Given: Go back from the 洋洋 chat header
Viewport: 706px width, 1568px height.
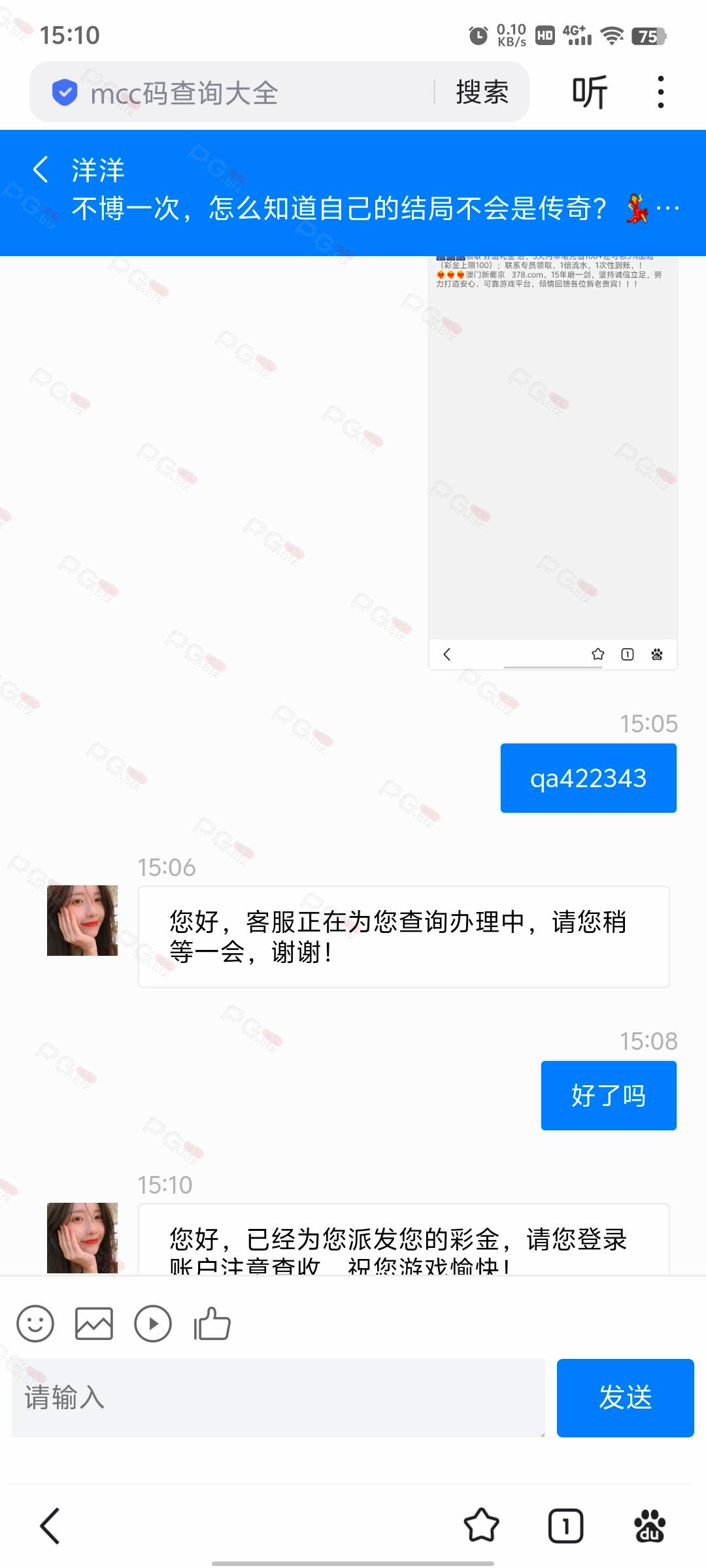Looking at the screenshot, I should pyautogui.click(x=41, y=170).
